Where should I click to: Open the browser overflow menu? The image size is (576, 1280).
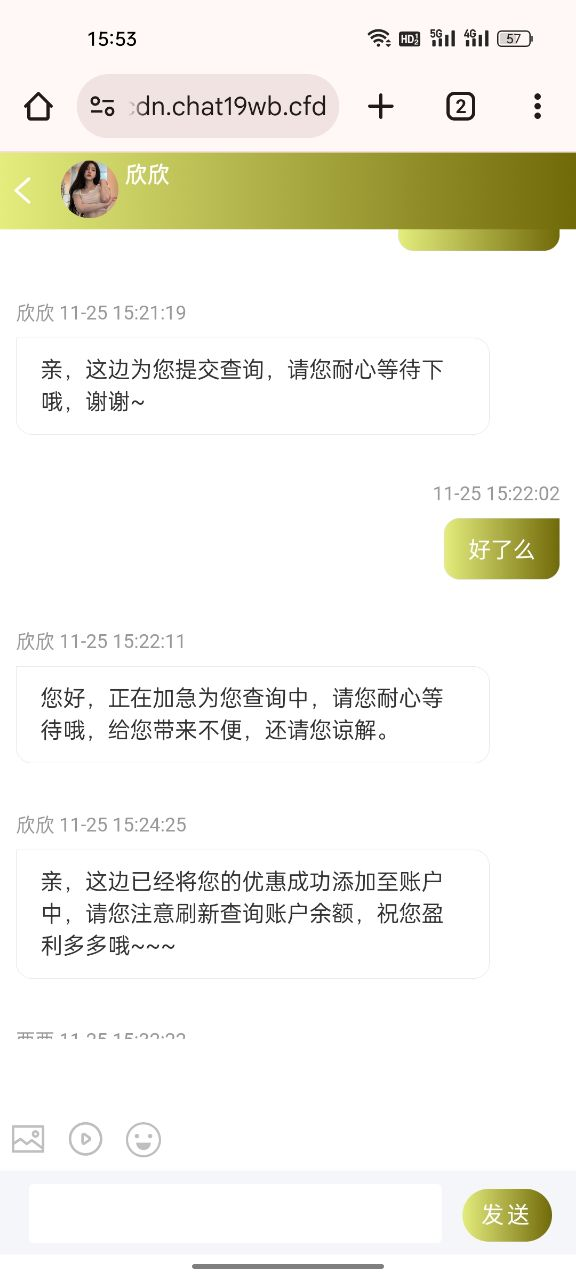coord(537,106)
